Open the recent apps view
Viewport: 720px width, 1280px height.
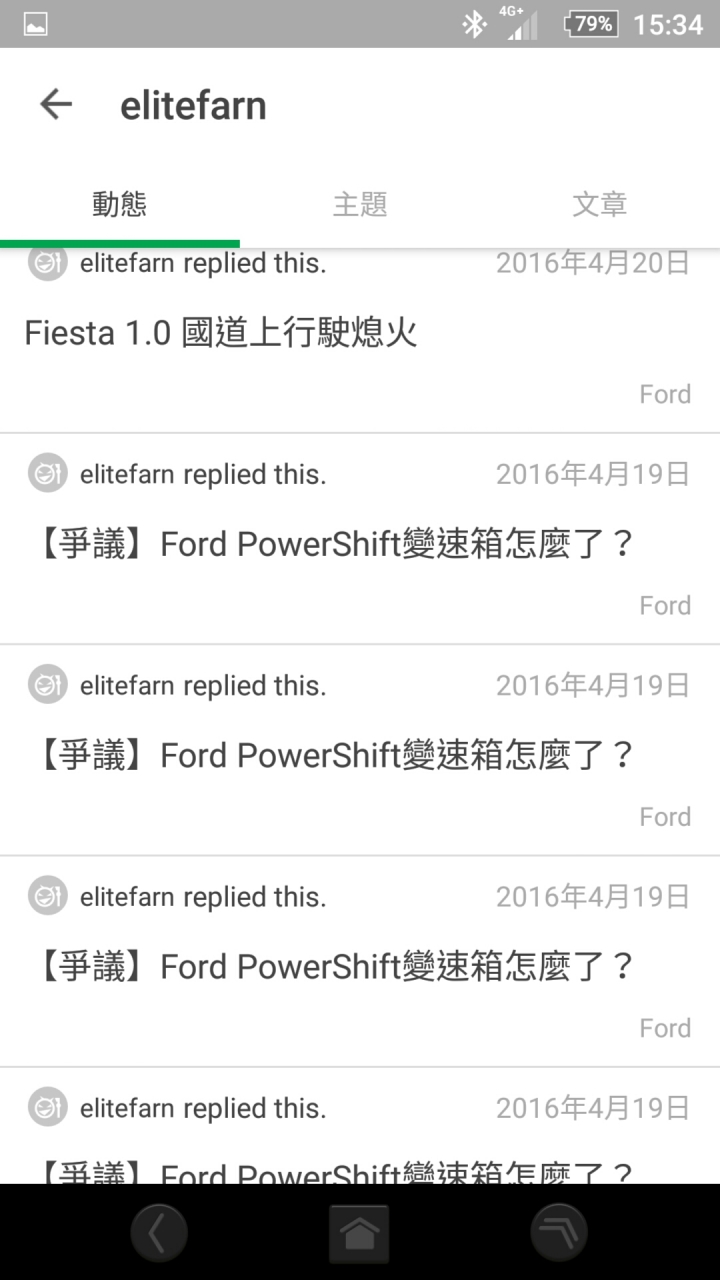[558, 1234]
